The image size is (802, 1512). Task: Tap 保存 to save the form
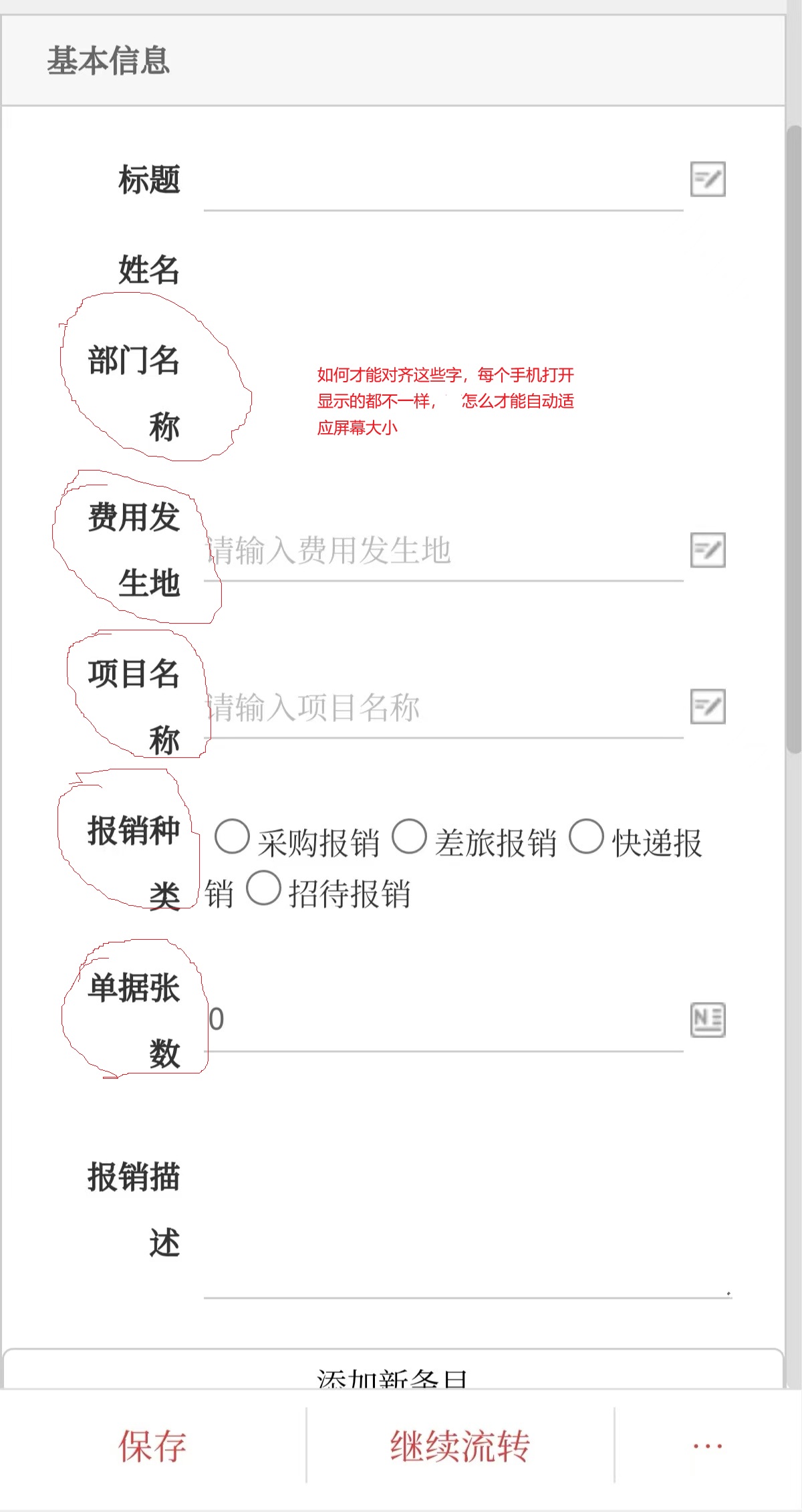click(x=152, y=1446)
